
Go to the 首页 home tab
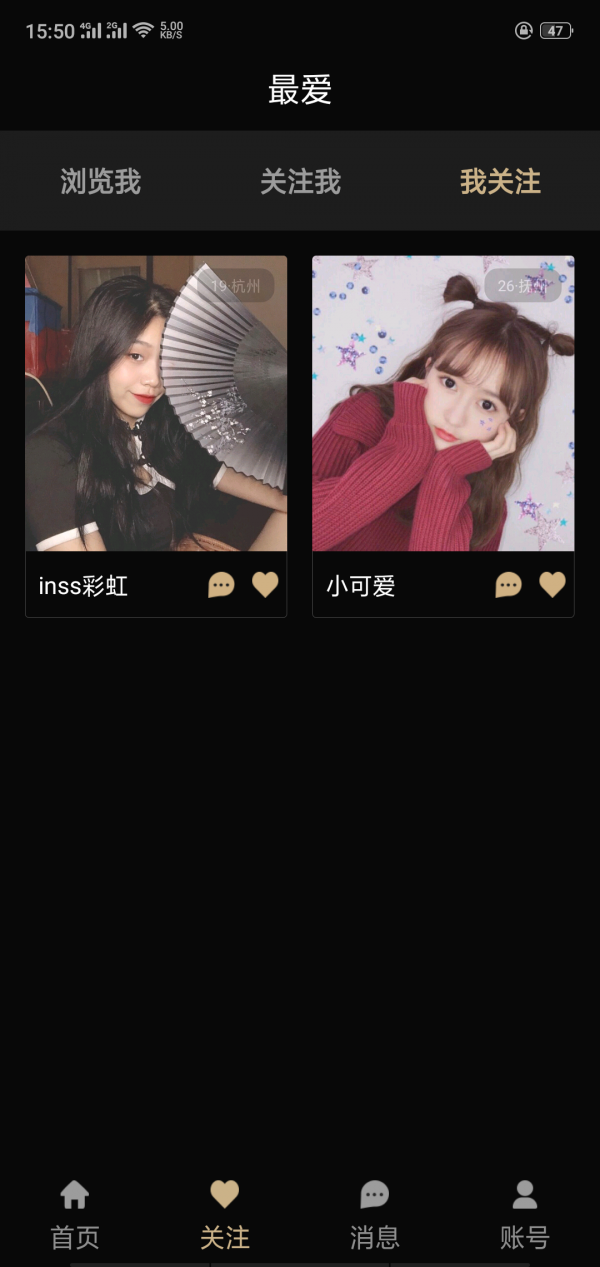(75, 1213)
